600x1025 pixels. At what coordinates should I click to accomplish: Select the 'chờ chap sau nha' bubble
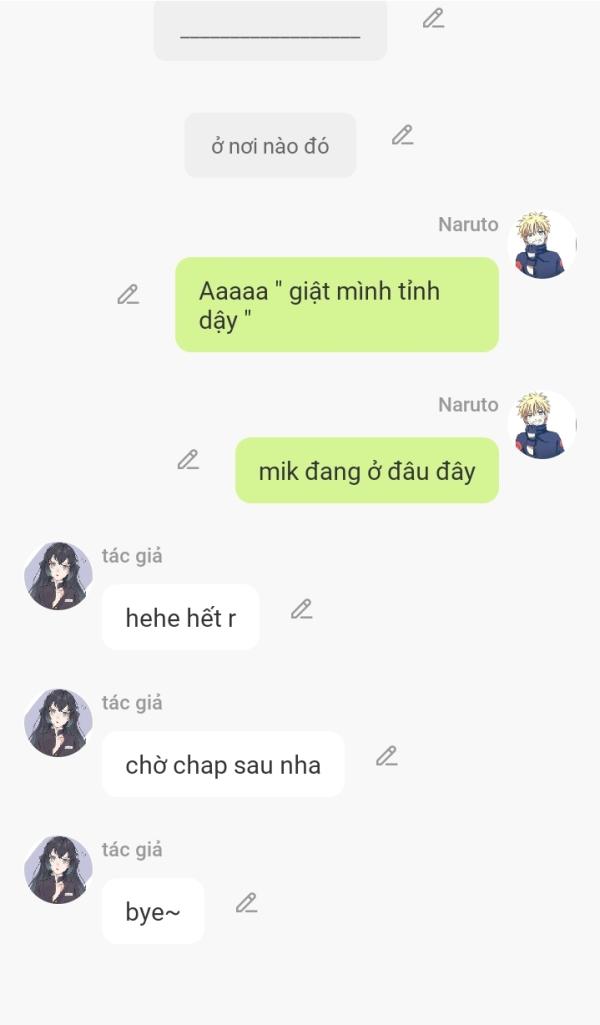(x=223, y=765)
